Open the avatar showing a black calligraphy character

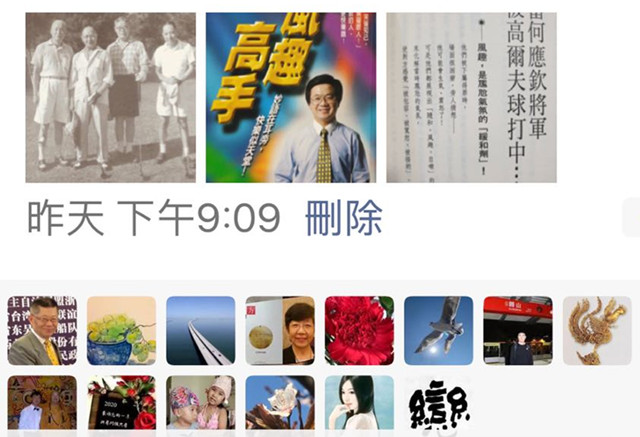(x=438, y=403)
